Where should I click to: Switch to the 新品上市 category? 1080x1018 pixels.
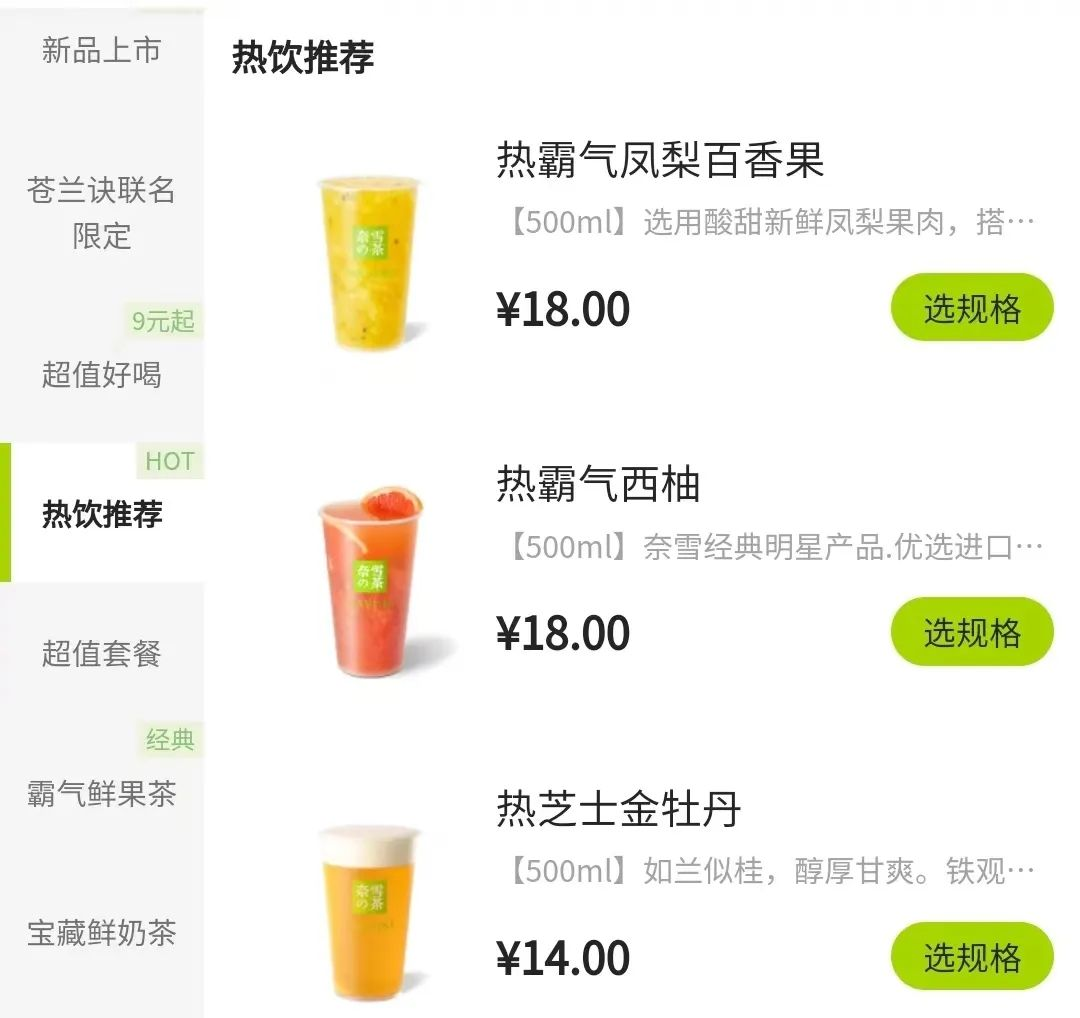point(101,50)
